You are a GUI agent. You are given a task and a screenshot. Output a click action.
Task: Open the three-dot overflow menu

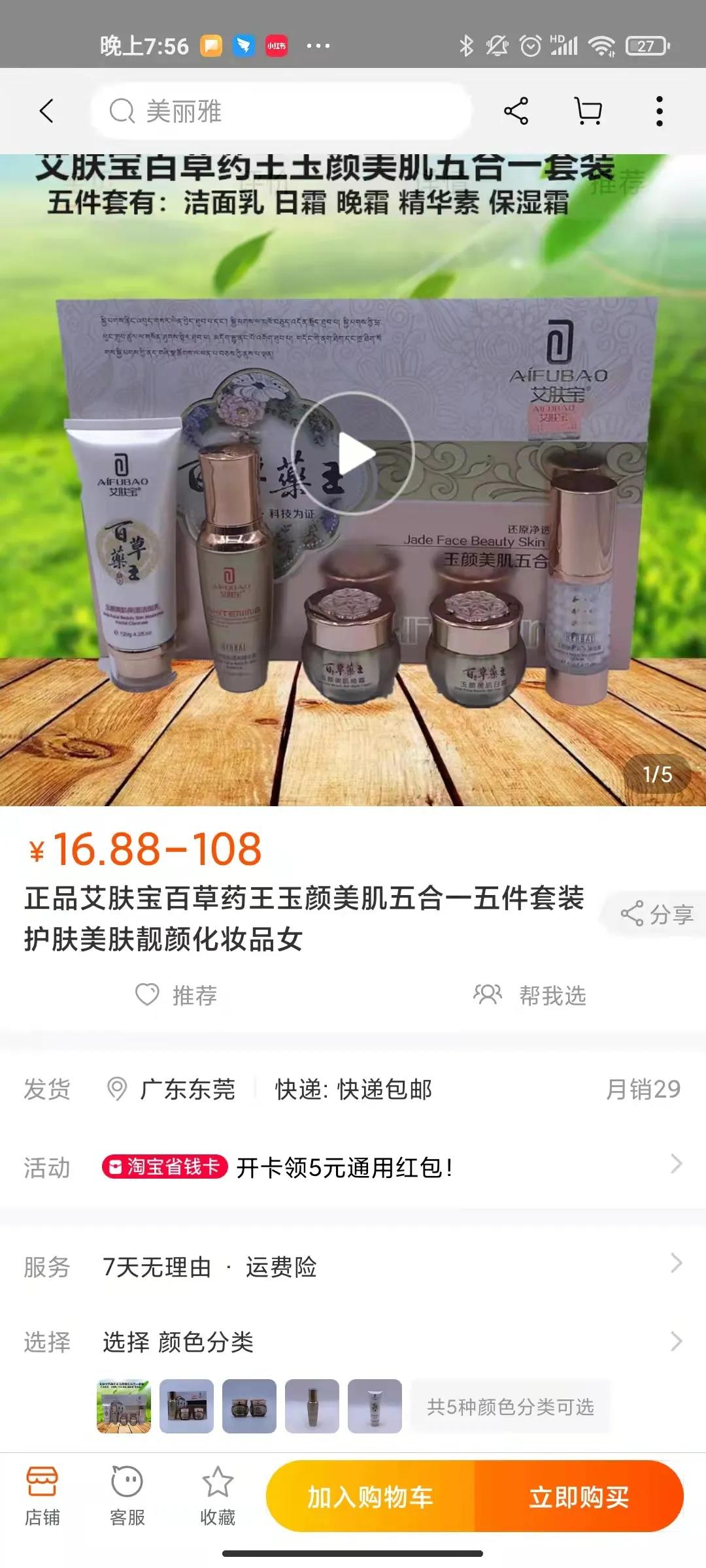click(x=659, y=111)
